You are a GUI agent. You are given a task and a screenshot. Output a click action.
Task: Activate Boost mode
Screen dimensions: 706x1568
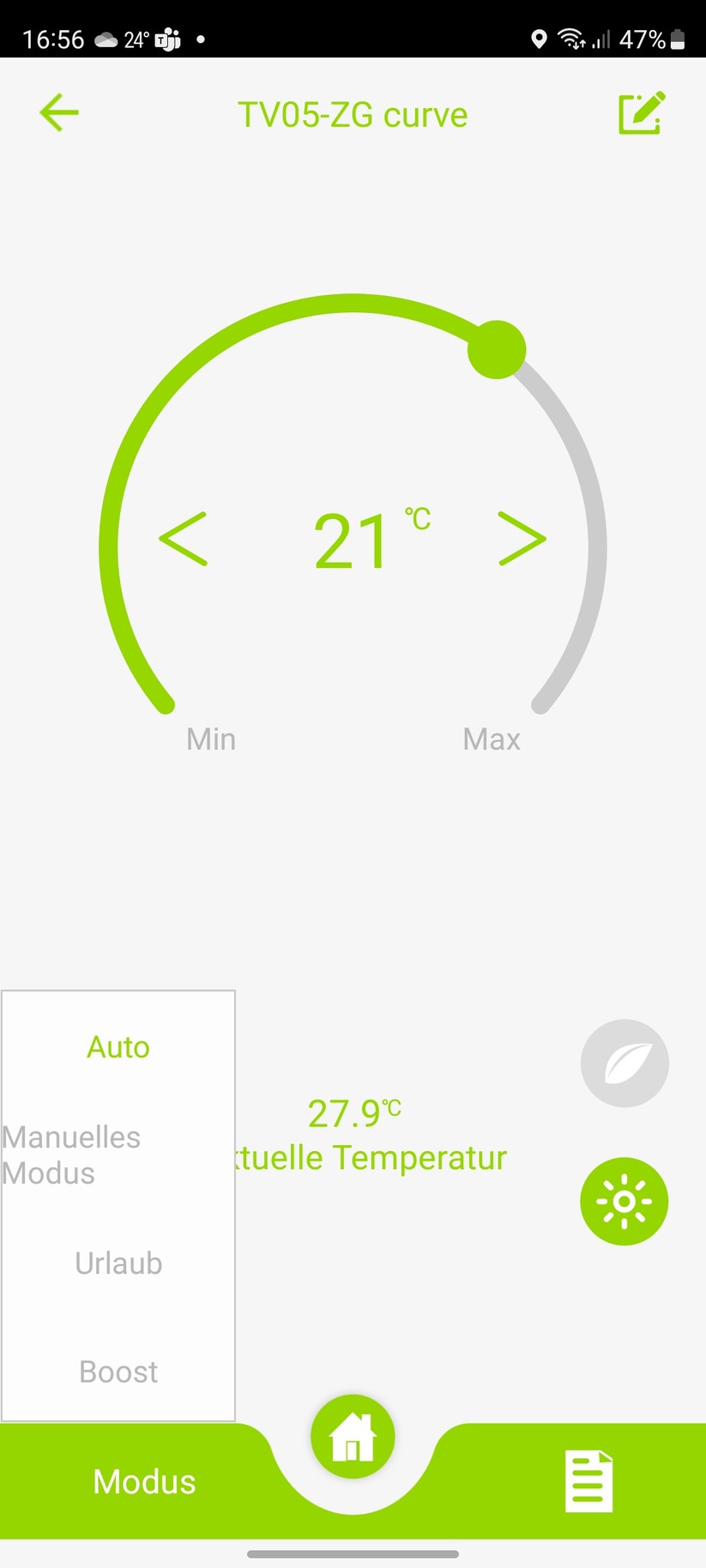[x=118, y=1372]
